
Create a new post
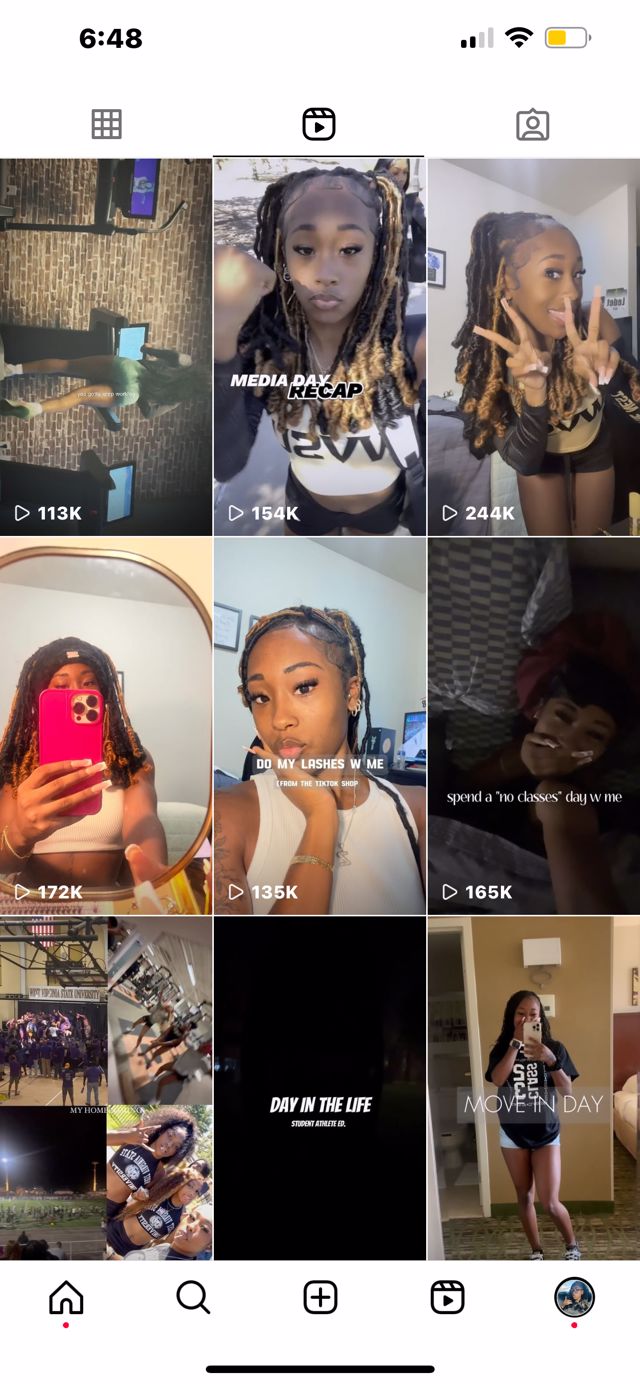[x=320, y=1298]
